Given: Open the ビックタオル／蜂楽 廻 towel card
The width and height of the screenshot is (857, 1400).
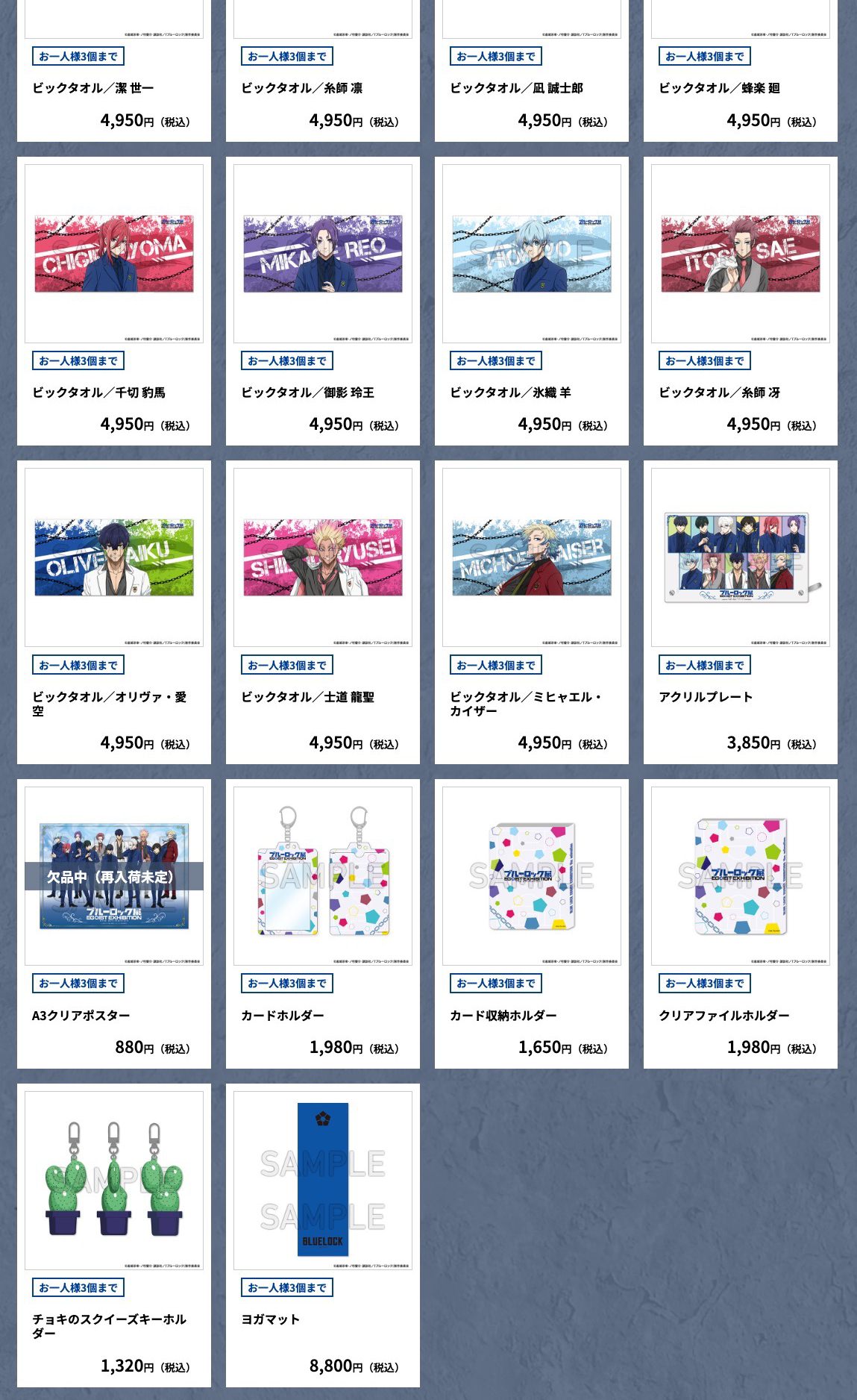Looking at the screenshot, I should (x=741, y=87).
